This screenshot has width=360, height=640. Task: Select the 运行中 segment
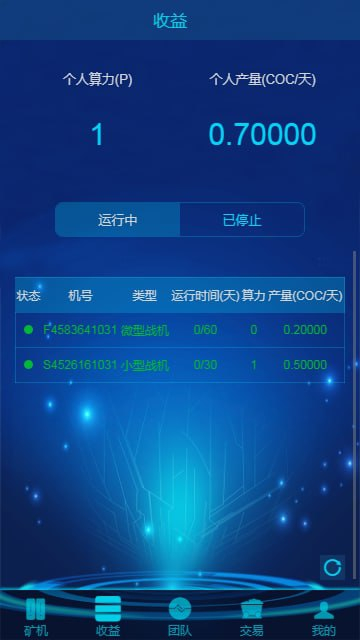pos(118,220)
